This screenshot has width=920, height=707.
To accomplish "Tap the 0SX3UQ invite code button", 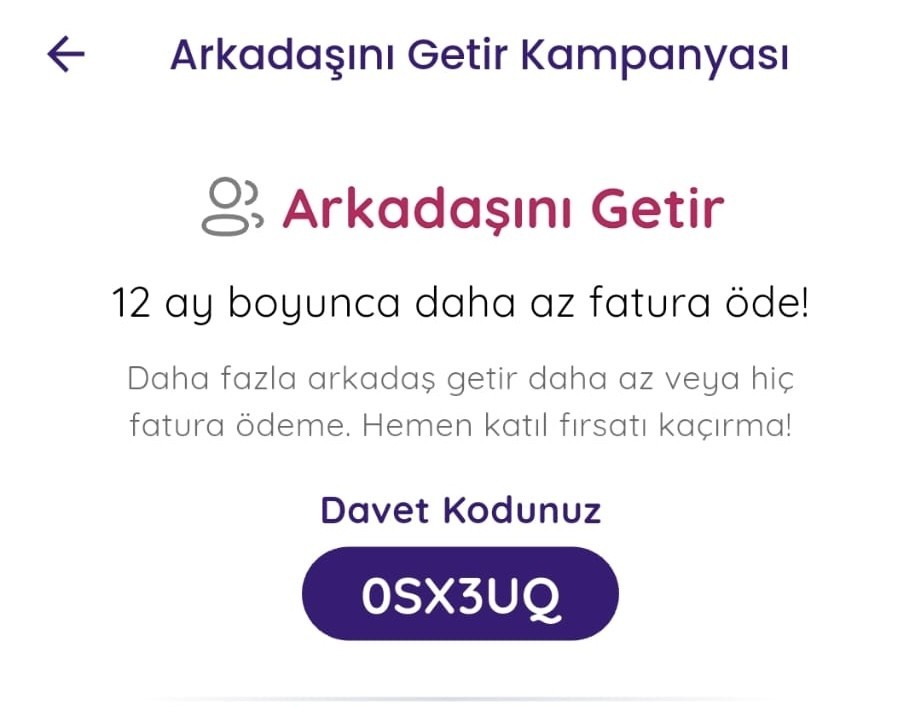I will (x=460, y=594).
